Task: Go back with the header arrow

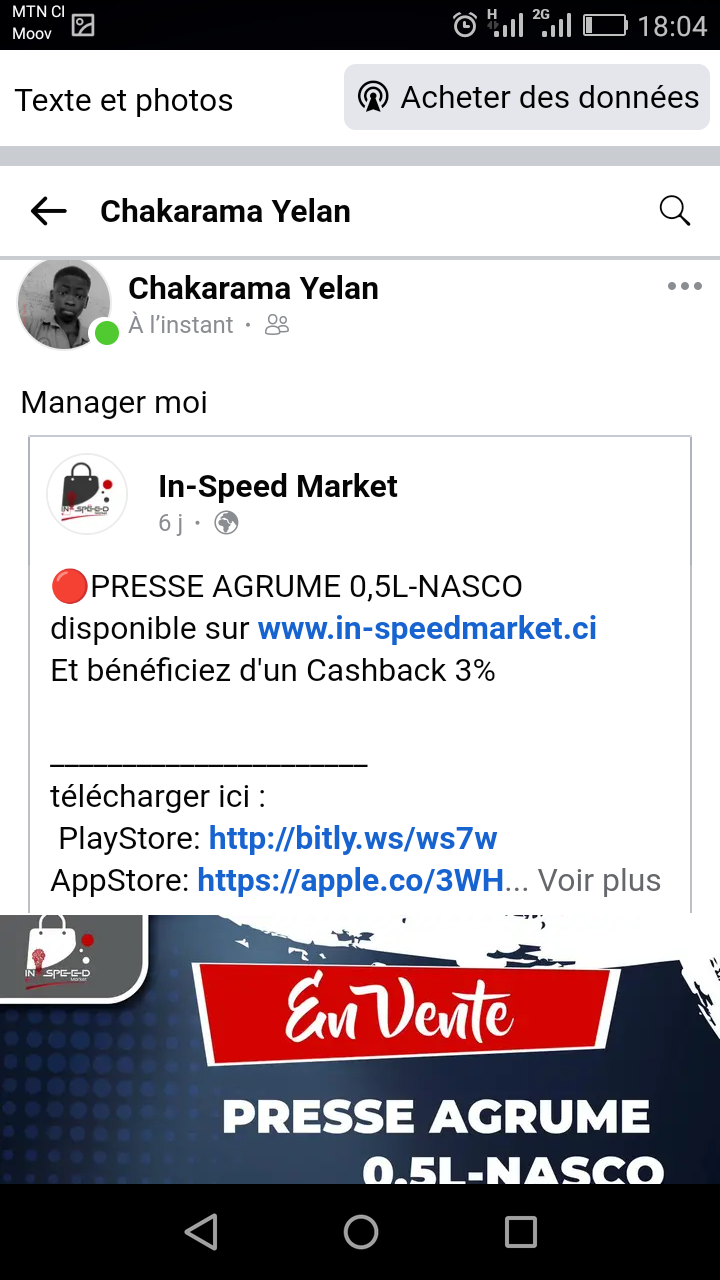Action: point(48,211)
